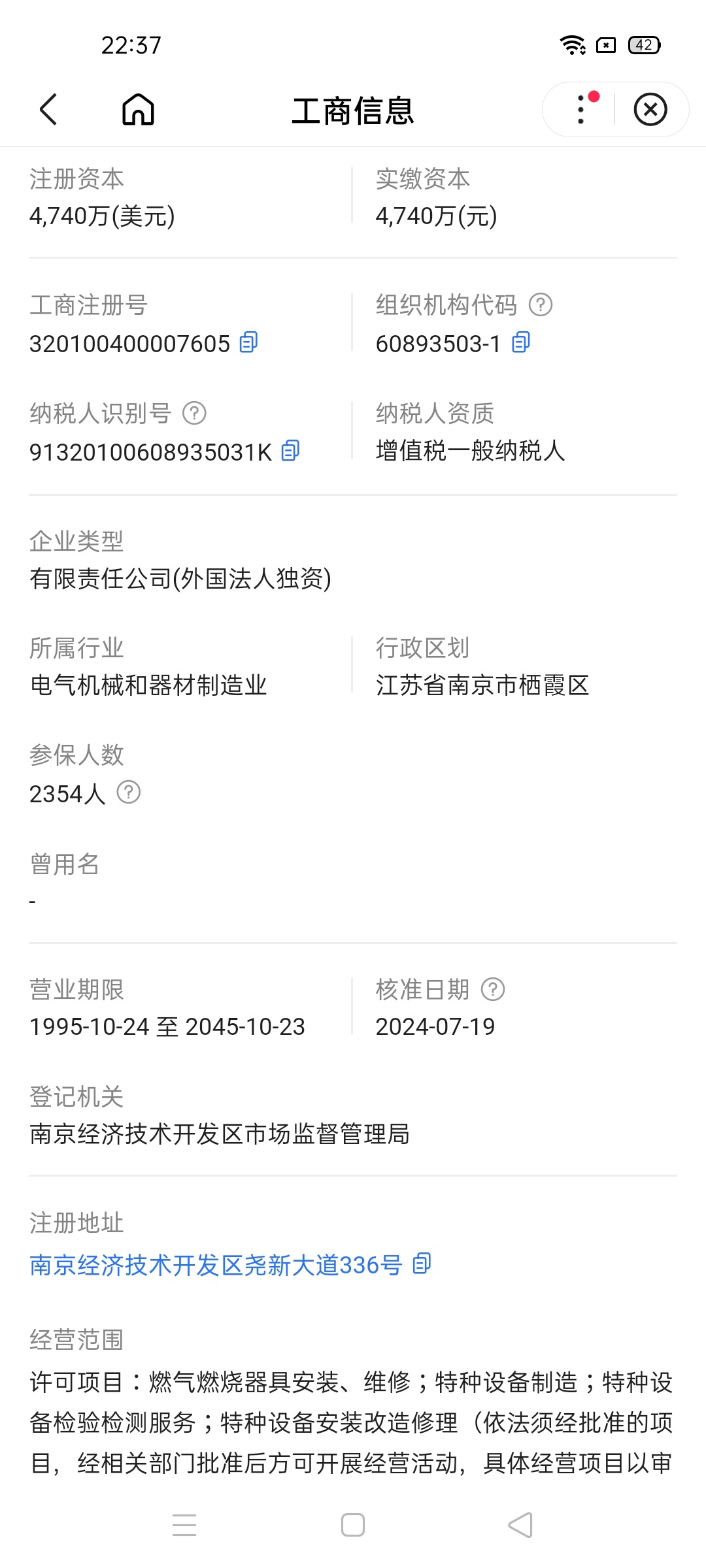
Task: Open the three-dot mini program menu
Action: (x=580, y=109)
